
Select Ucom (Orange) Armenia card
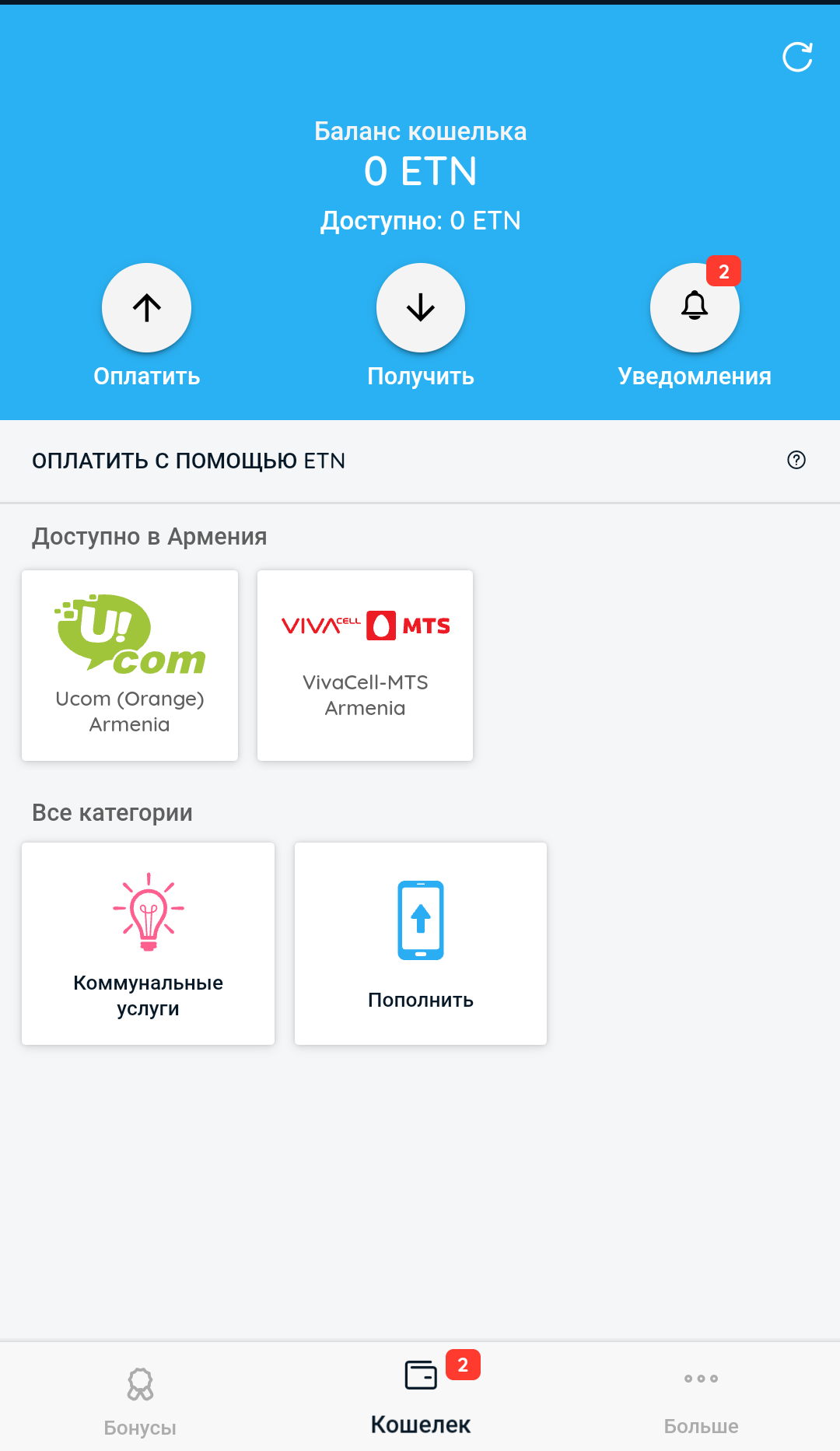pos(130,666)
